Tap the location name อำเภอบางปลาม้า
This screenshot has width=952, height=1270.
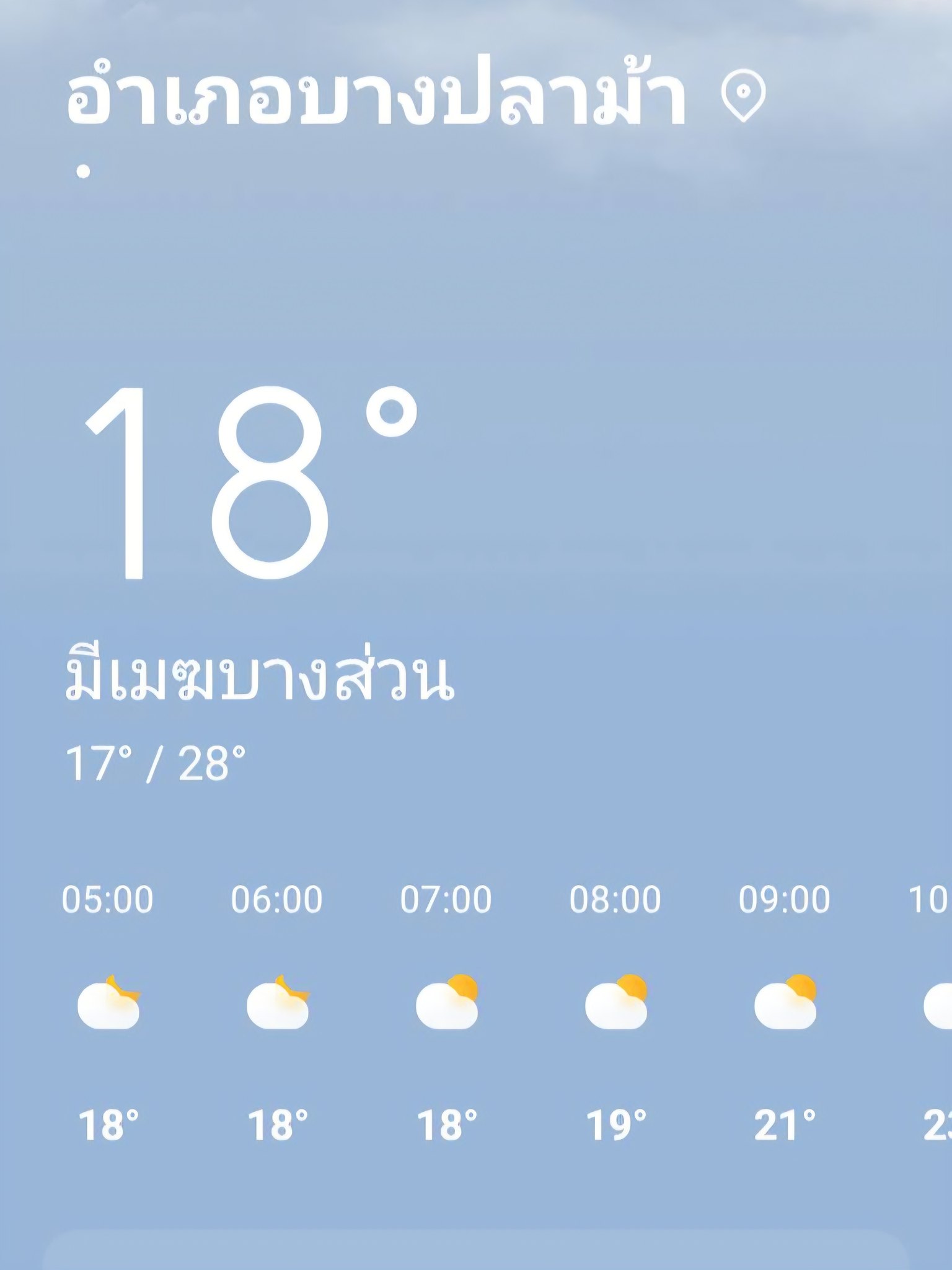coord(376,99)
